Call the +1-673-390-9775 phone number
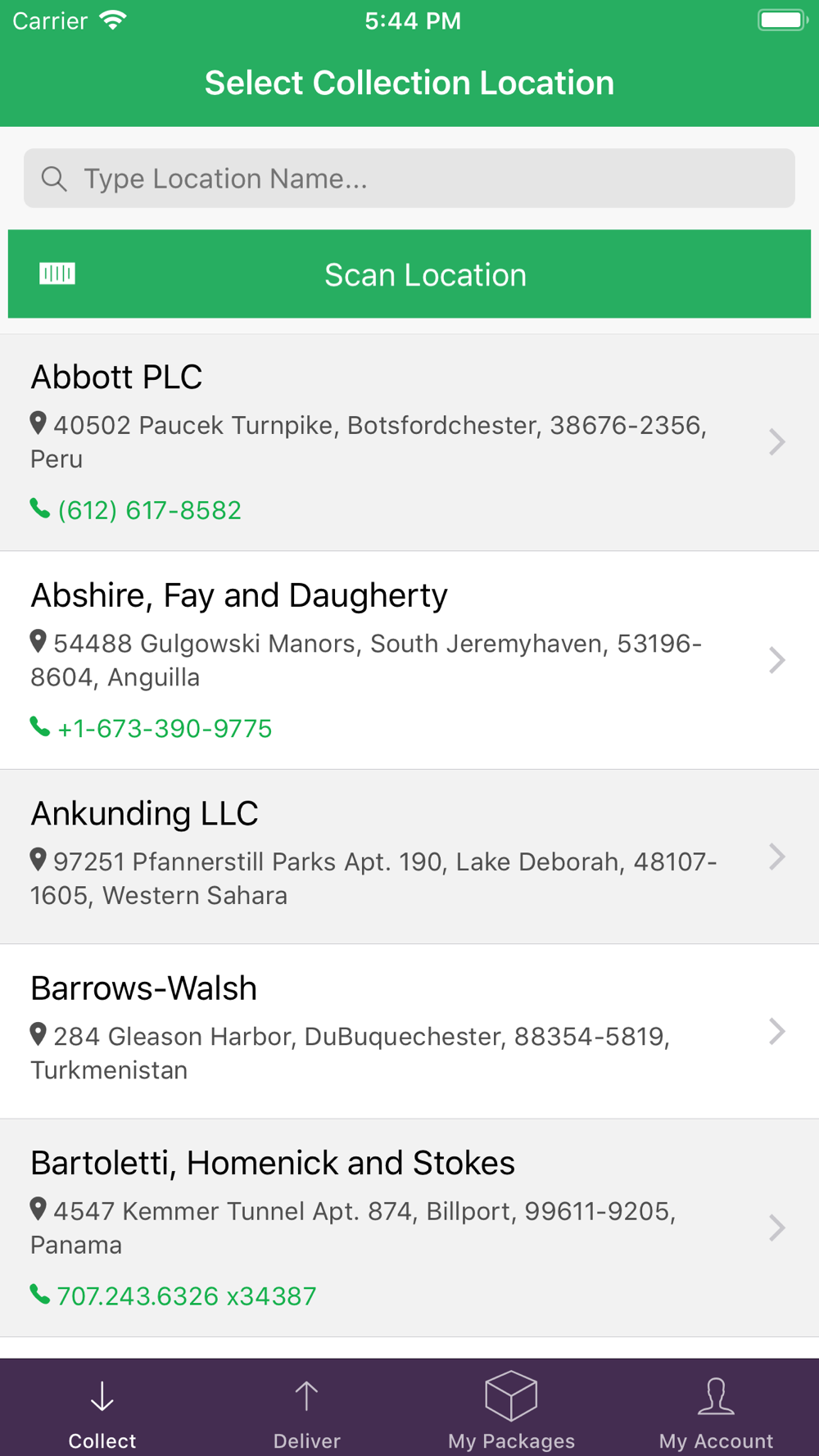 [x=151, y=728]
